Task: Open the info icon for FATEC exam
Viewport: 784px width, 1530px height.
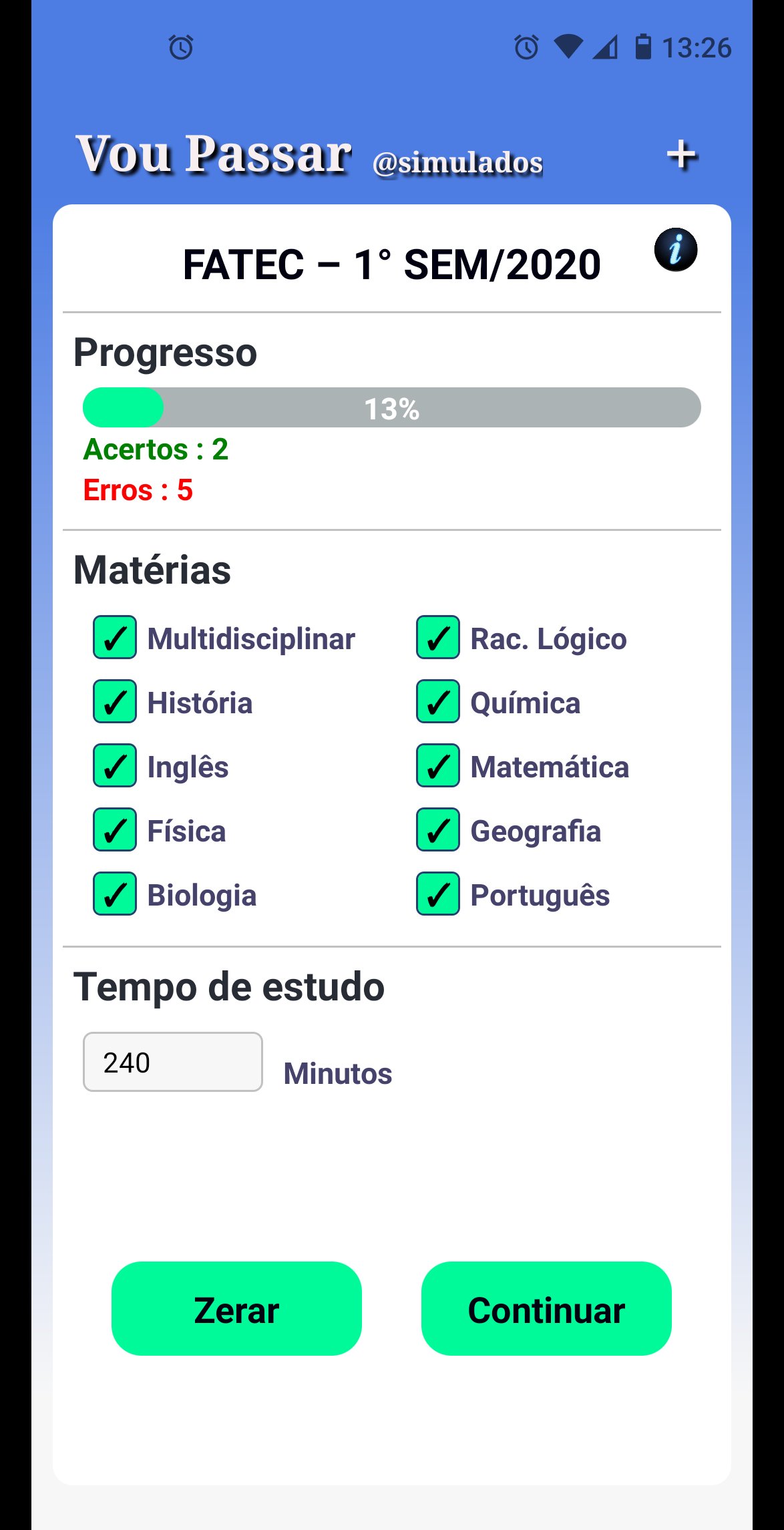Action: [x=675, y=250]
